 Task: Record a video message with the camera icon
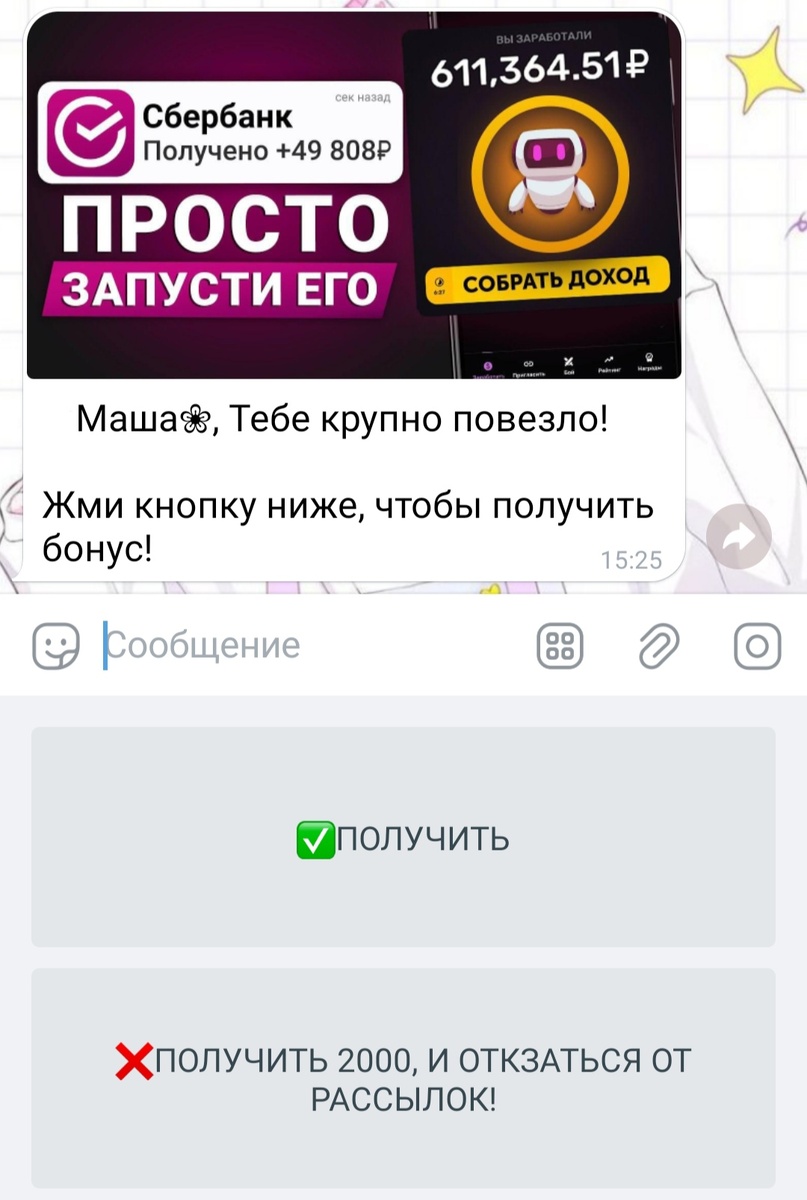click(x=758, y=645)
